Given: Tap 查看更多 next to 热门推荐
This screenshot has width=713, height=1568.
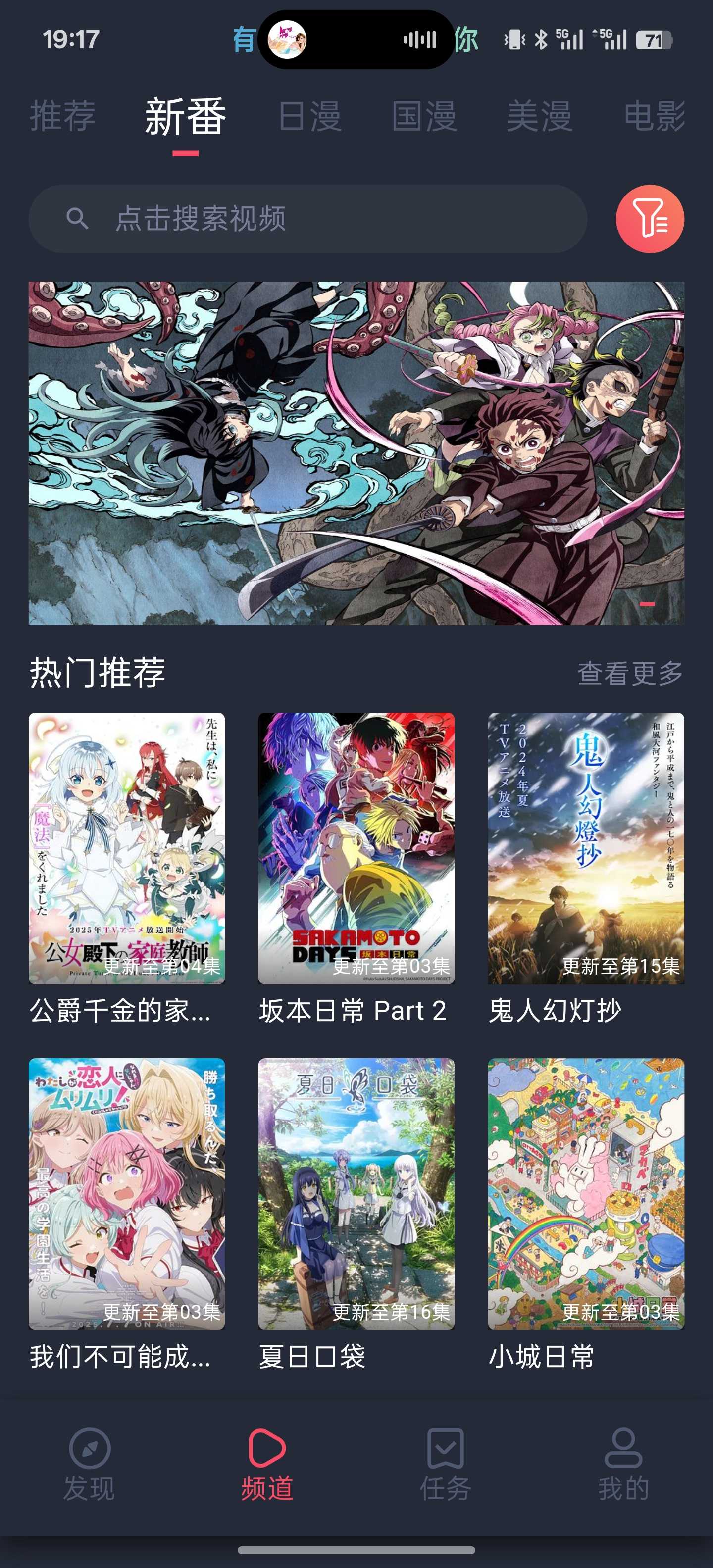Looking at the screenshot, I should (630, 673).
